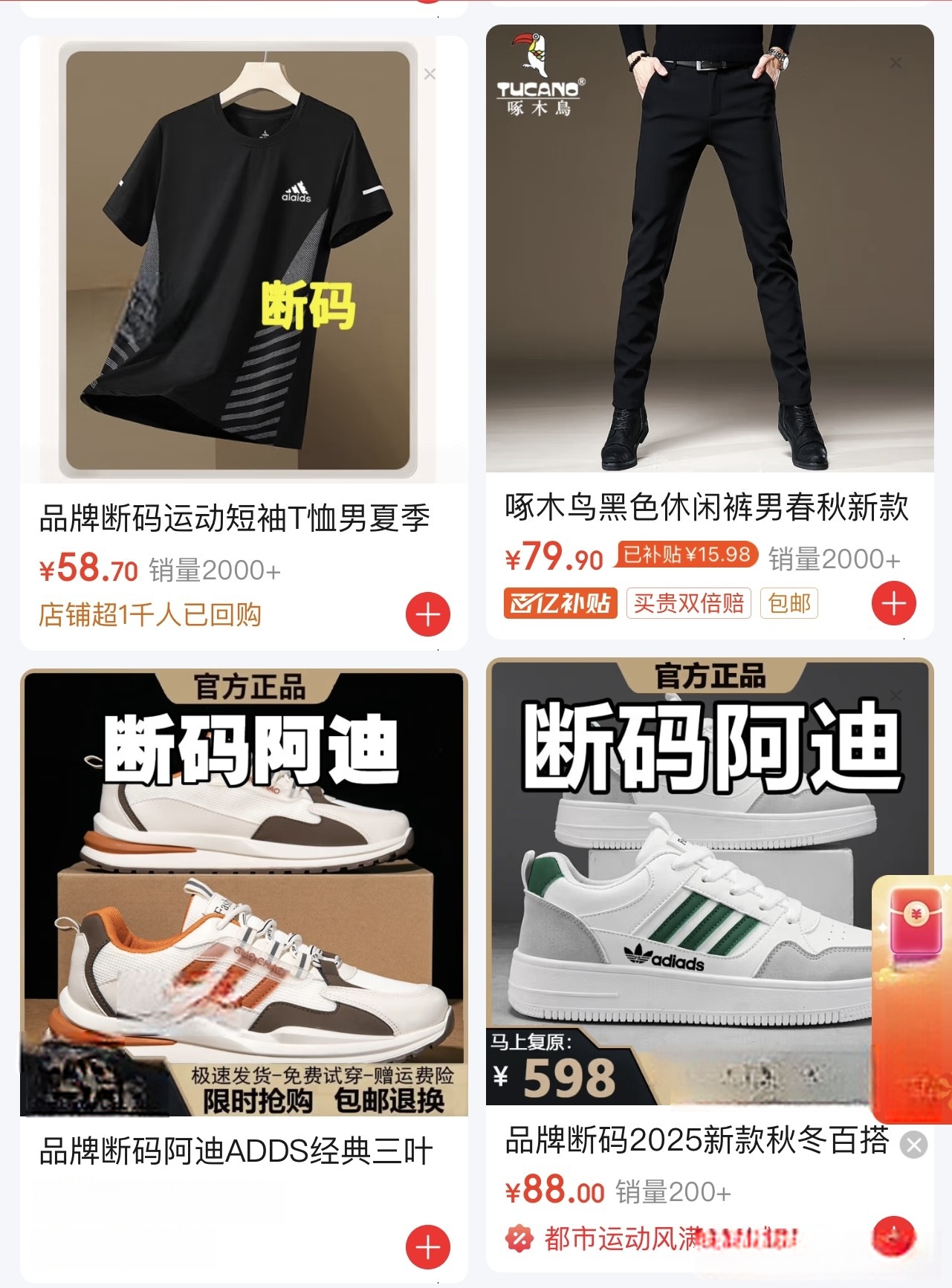Close the floating red envelope widget

[x=913, y=1145]
